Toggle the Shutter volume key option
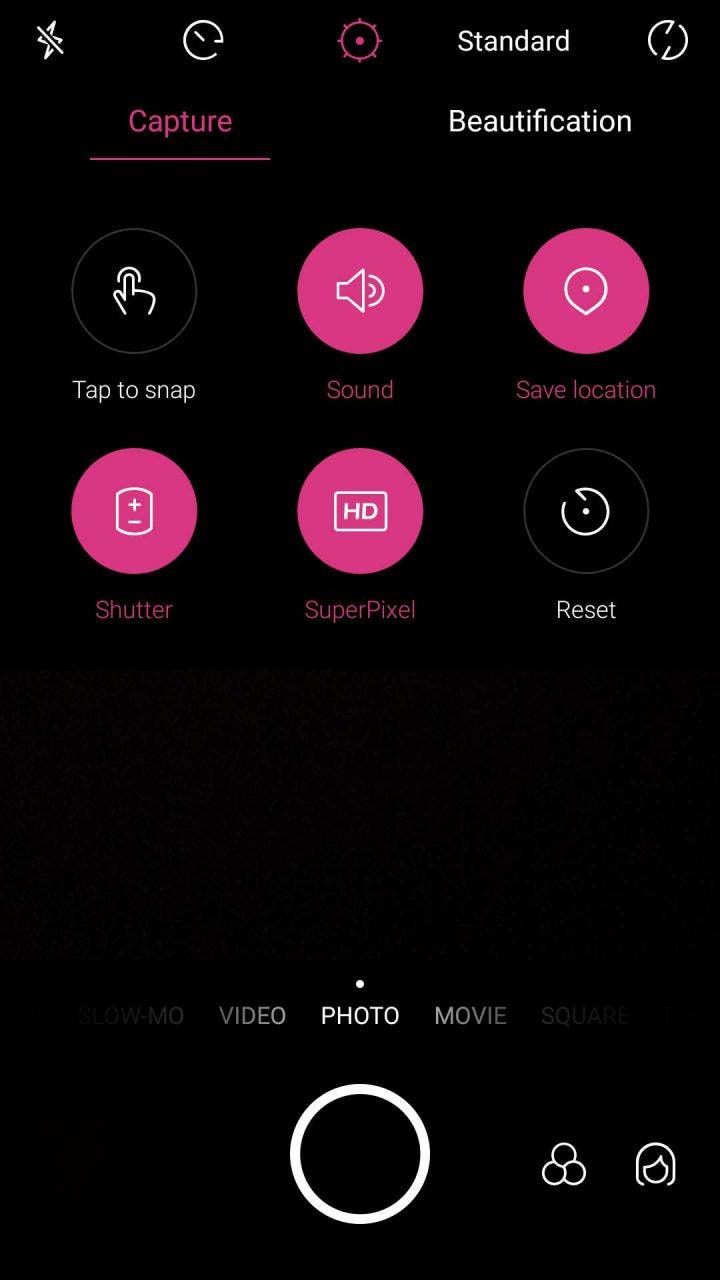The width and height of the screenshot is (720, 1280). tap(134, 511)
